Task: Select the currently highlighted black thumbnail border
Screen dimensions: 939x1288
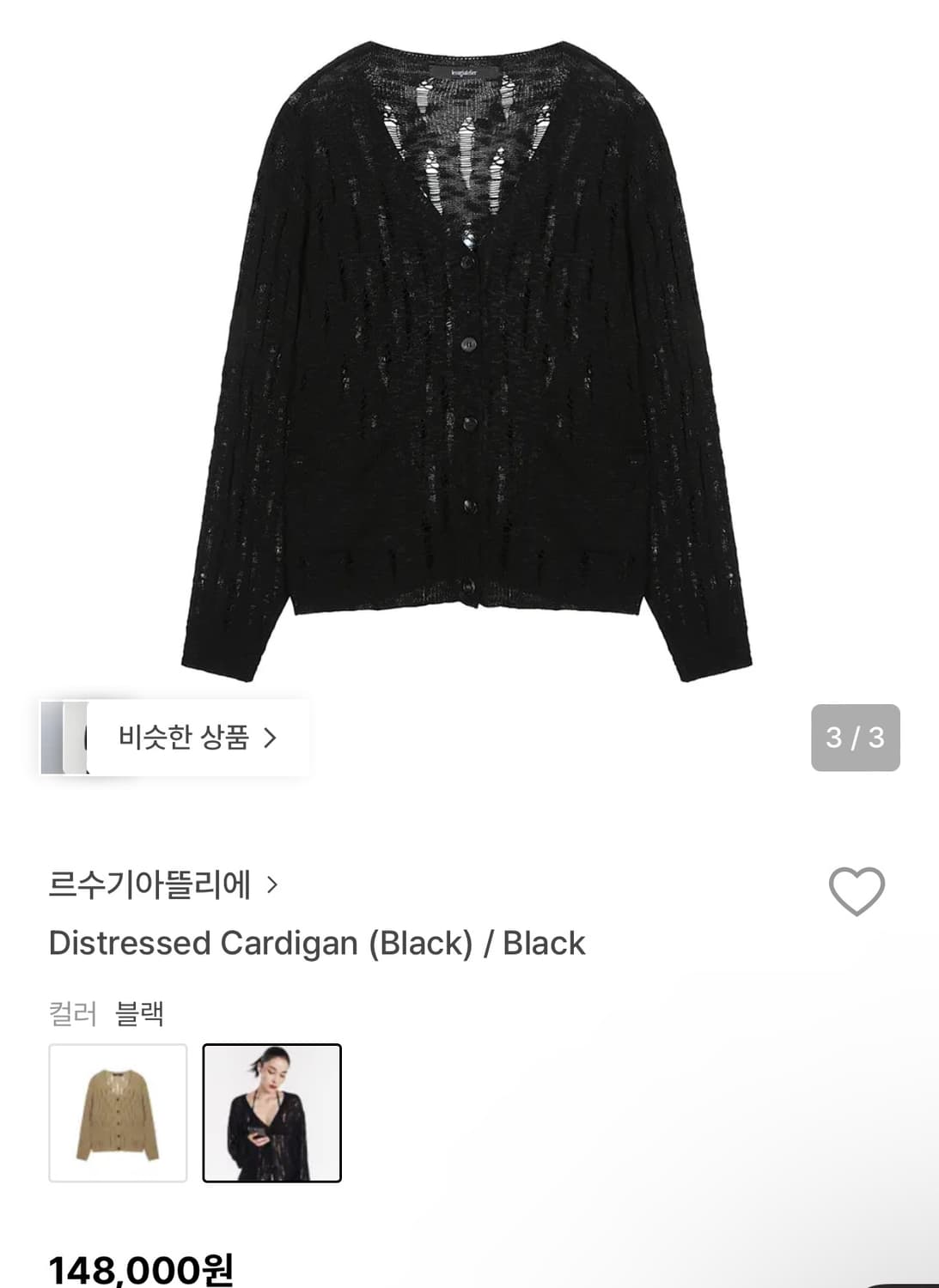Action: [x=272, y=1114]
